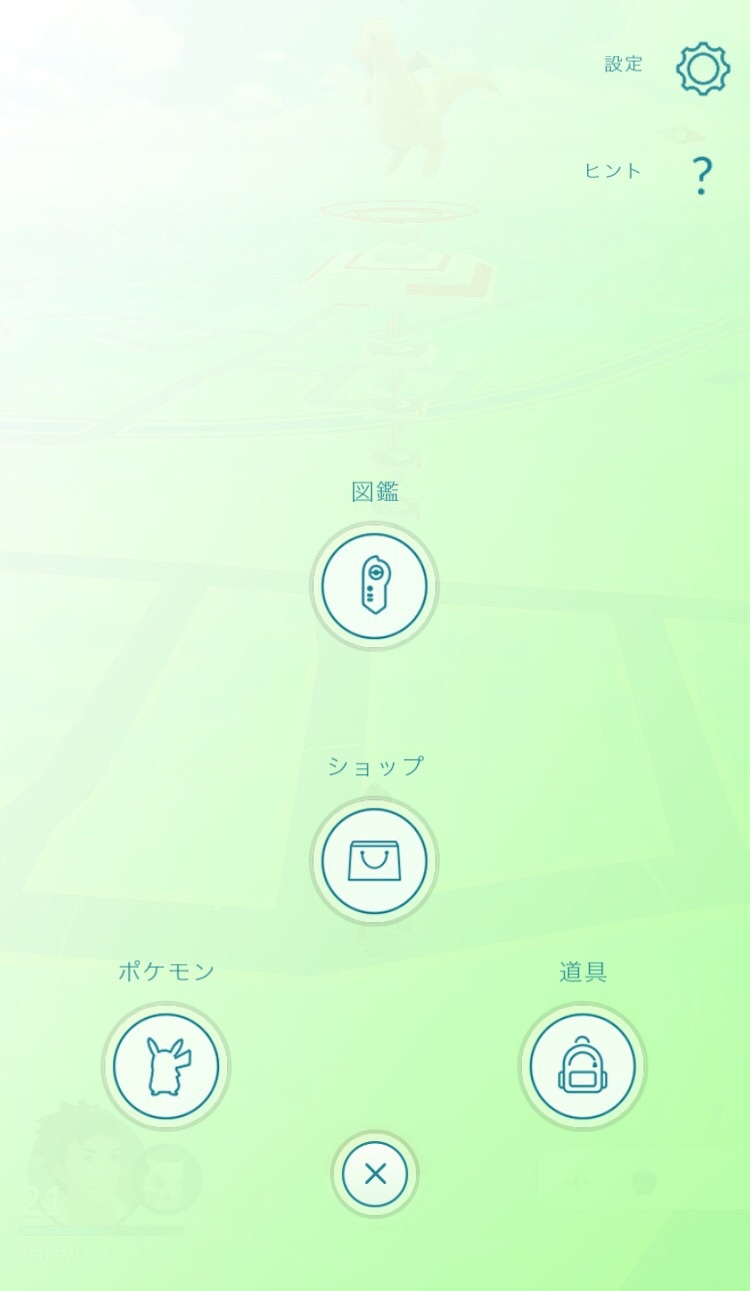
Task: Open the 設定 settings gear
Action: [702, 68]
